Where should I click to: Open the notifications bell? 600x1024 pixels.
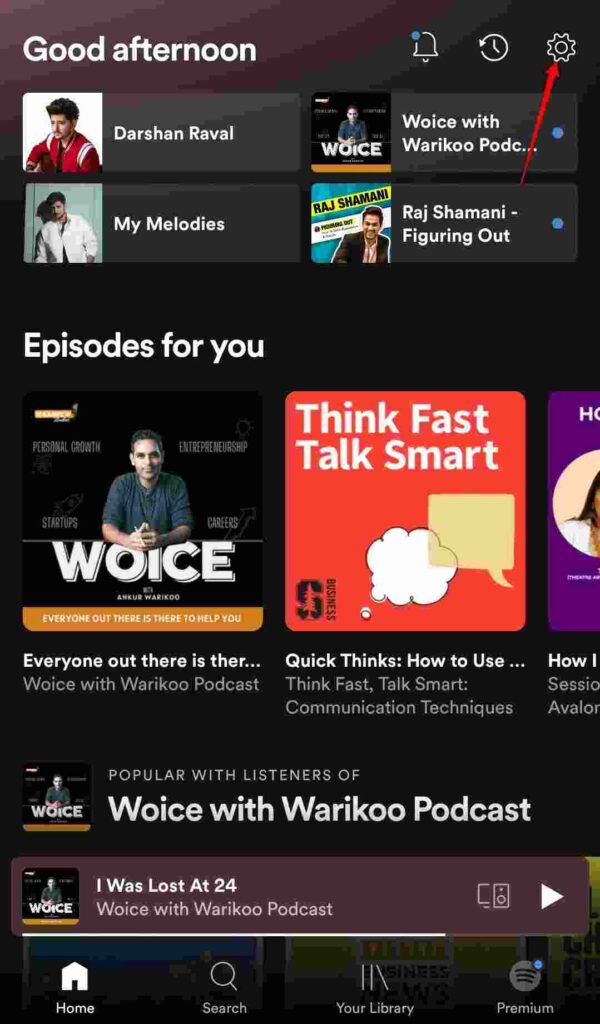point(425,47)
